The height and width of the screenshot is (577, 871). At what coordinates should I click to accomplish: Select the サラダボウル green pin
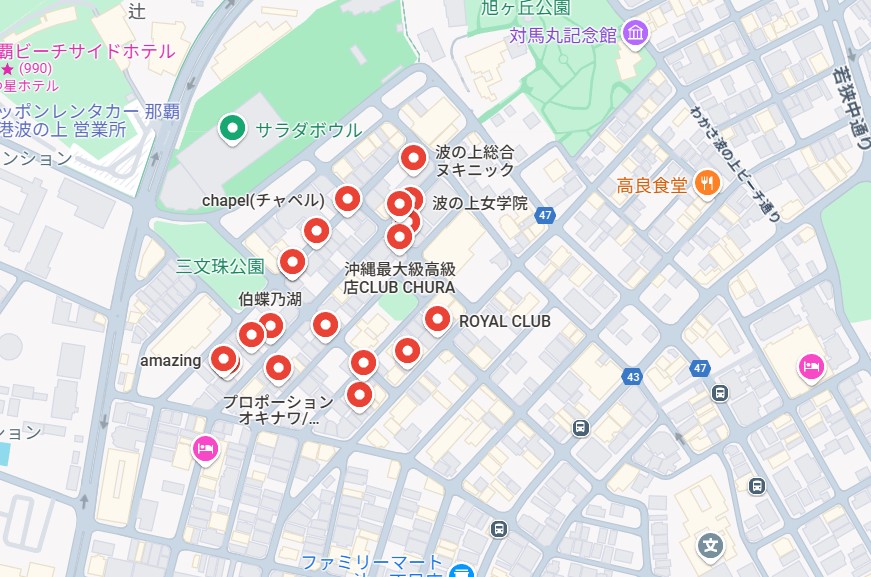[x=233, y=128]
